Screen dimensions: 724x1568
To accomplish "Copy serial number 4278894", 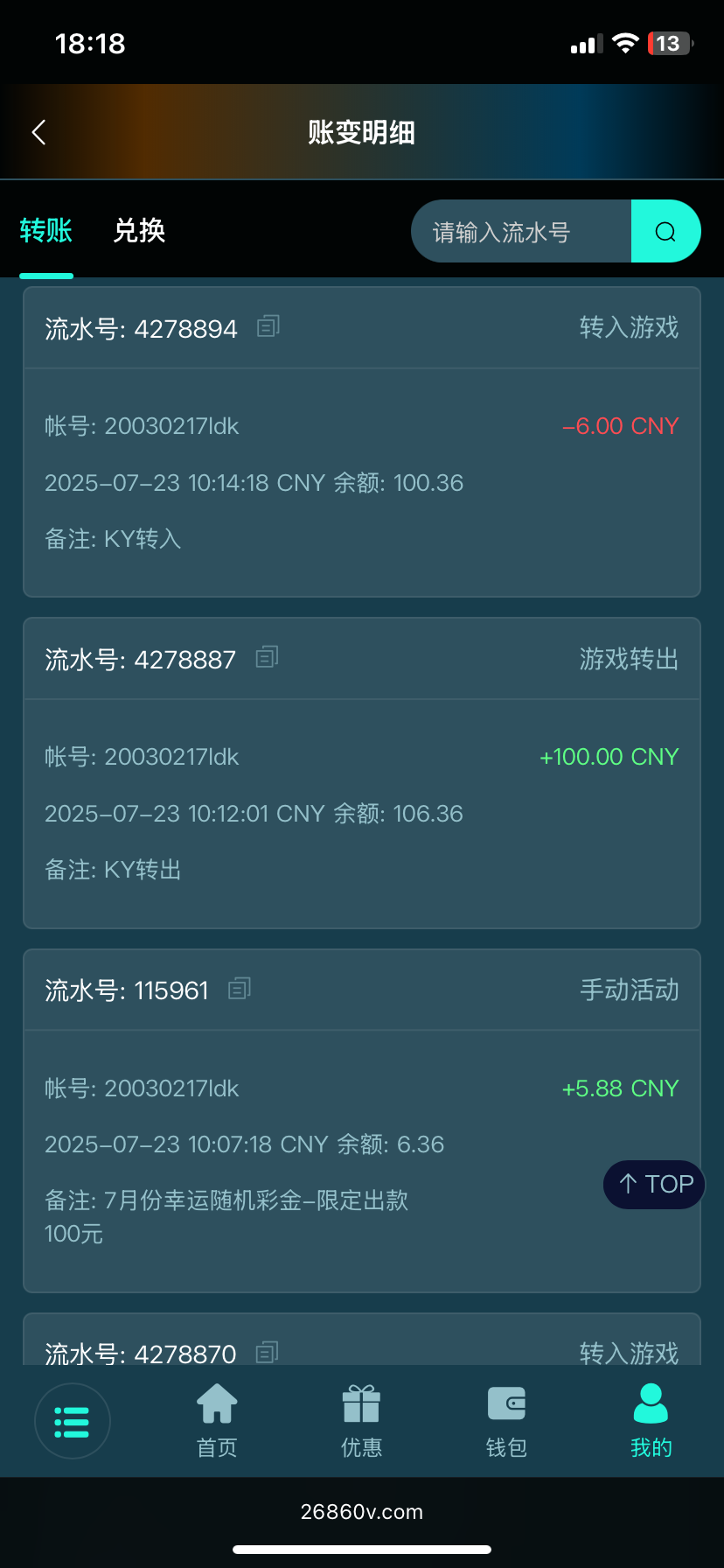I will (268, 327).
